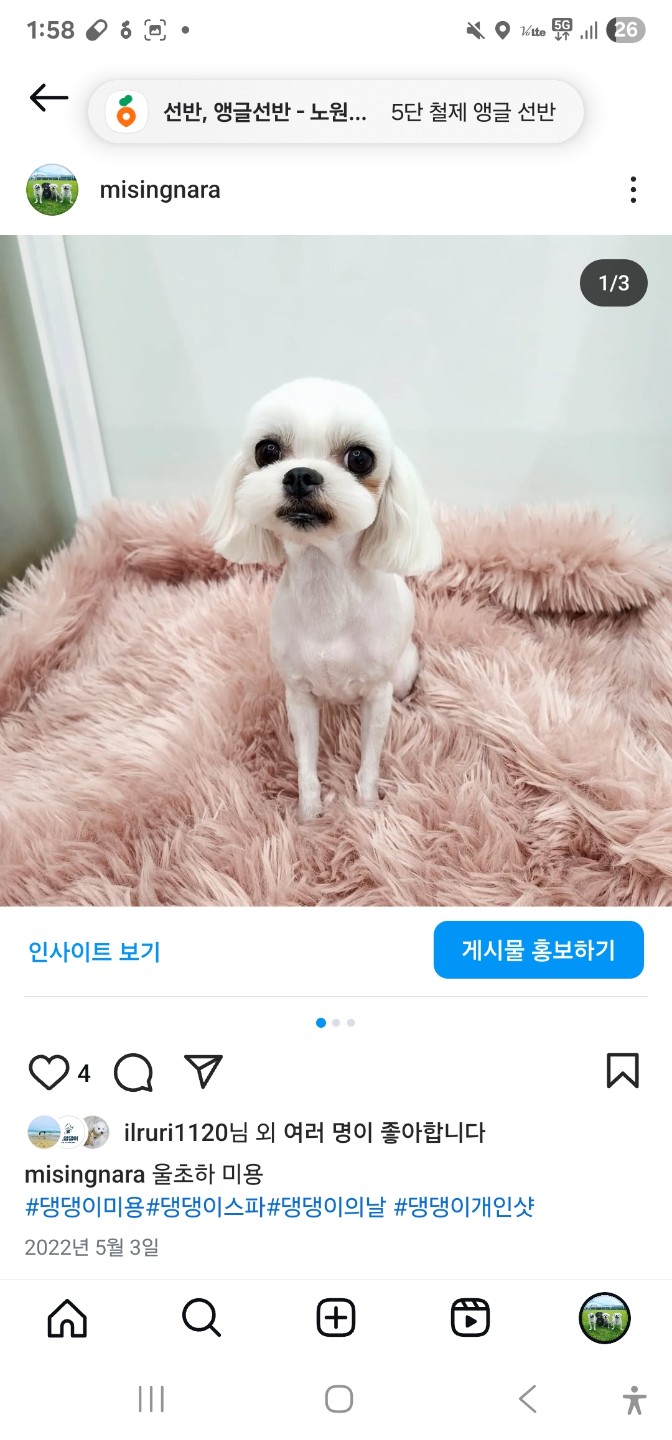Open the dog photo post image
Image resolution: width=672 pixels, height=1440 pixels.
click(x=336, y=570)
